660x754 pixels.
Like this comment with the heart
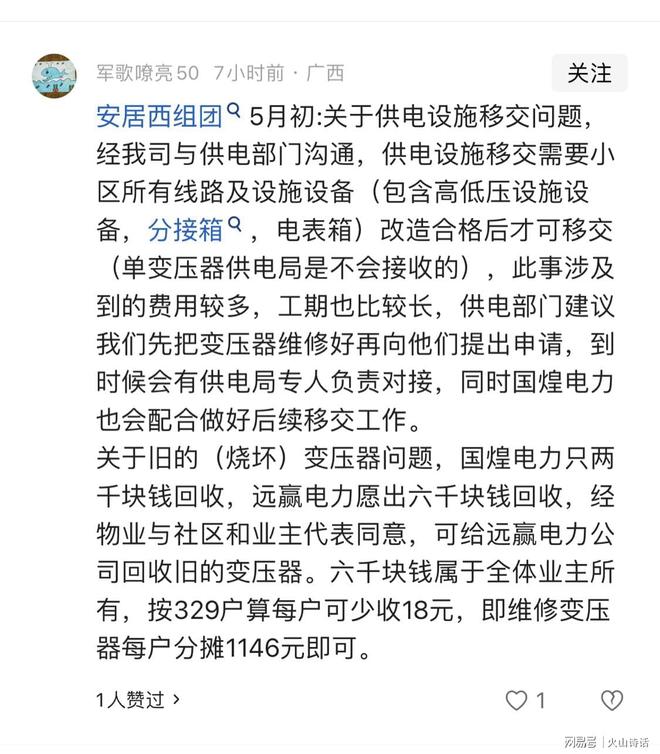coord(516,700)
